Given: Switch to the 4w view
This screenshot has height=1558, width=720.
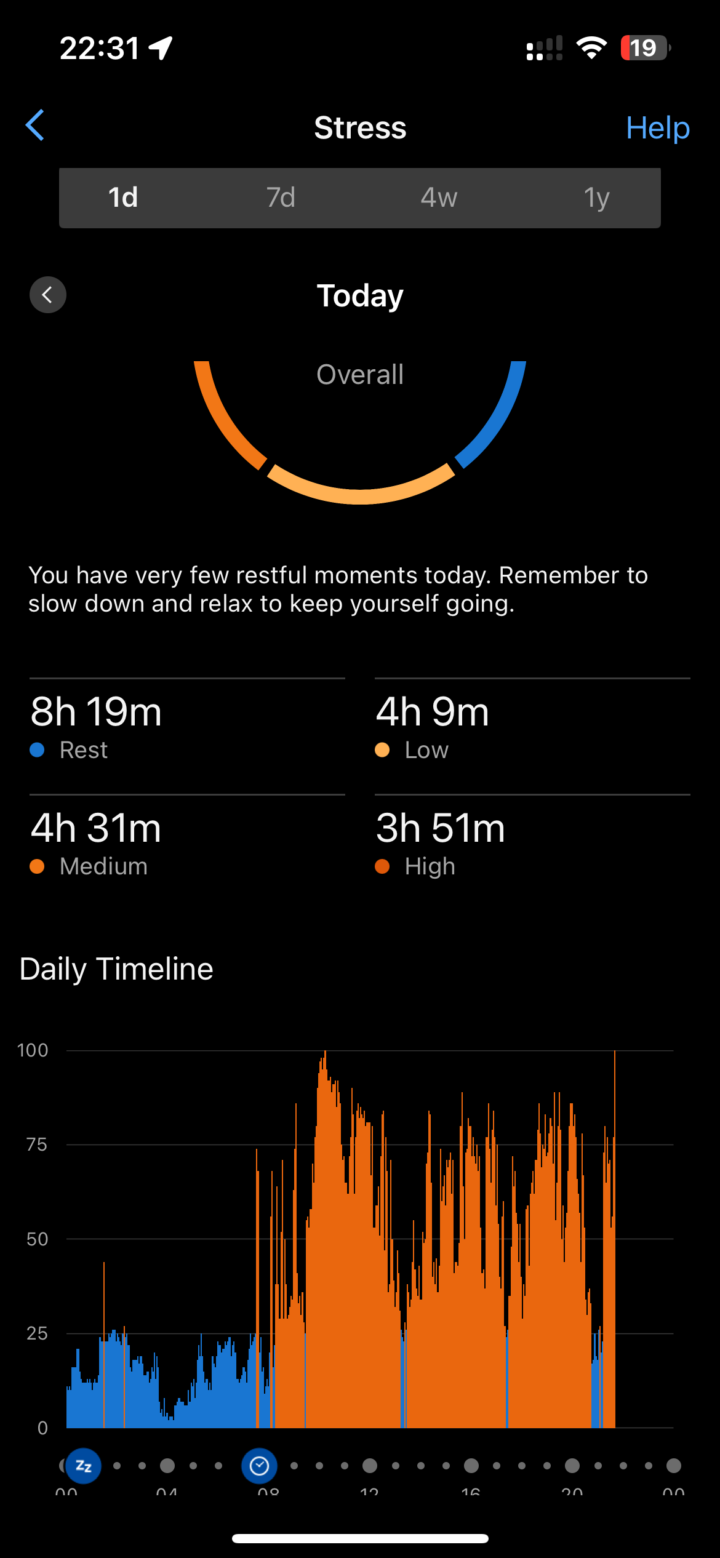Looking at the screenshot, I should pos(439,198).
